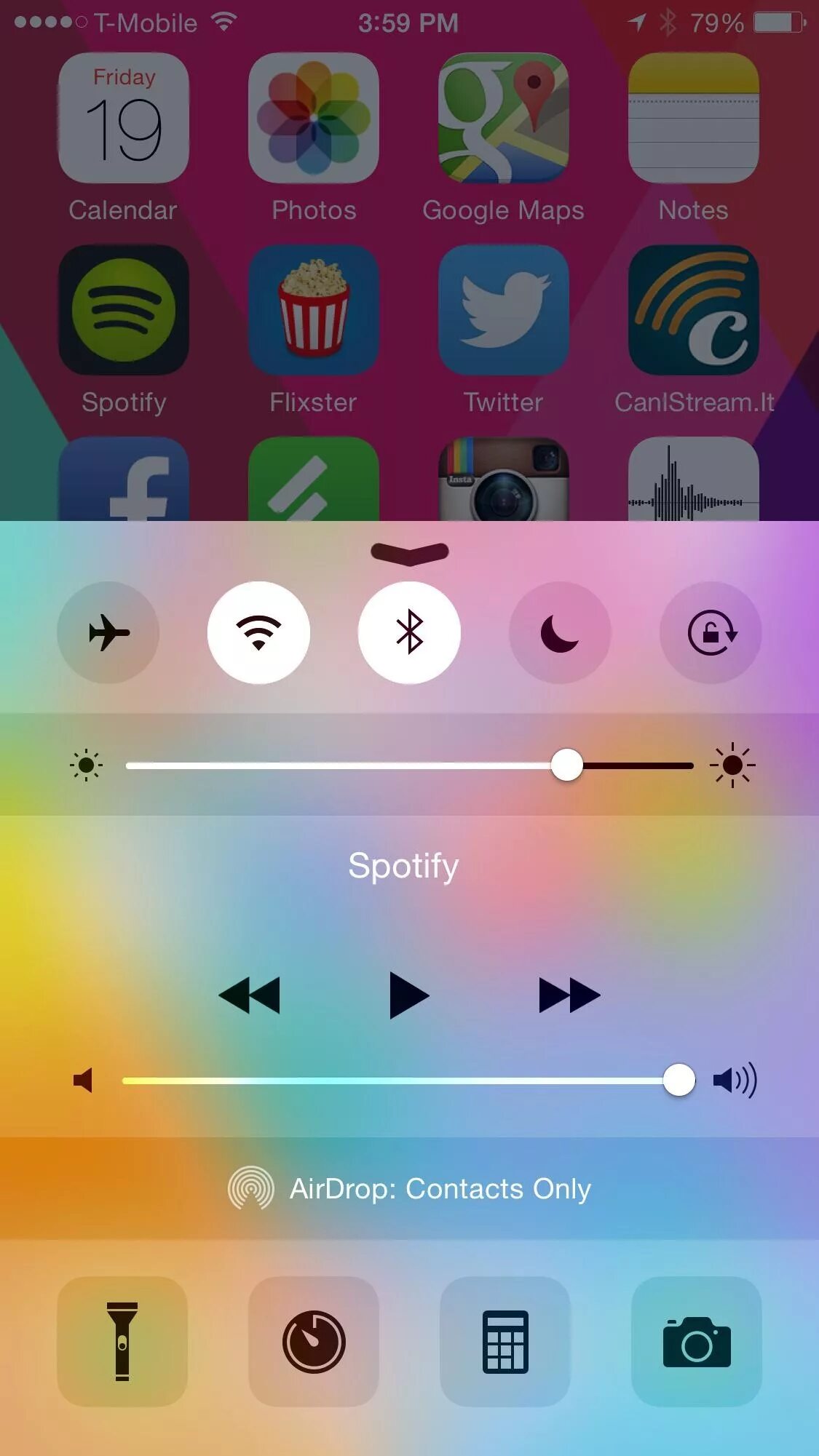This screenshot has height=1456, width=819.
Task: Open the timer
Action: [x=314, y=1341]
